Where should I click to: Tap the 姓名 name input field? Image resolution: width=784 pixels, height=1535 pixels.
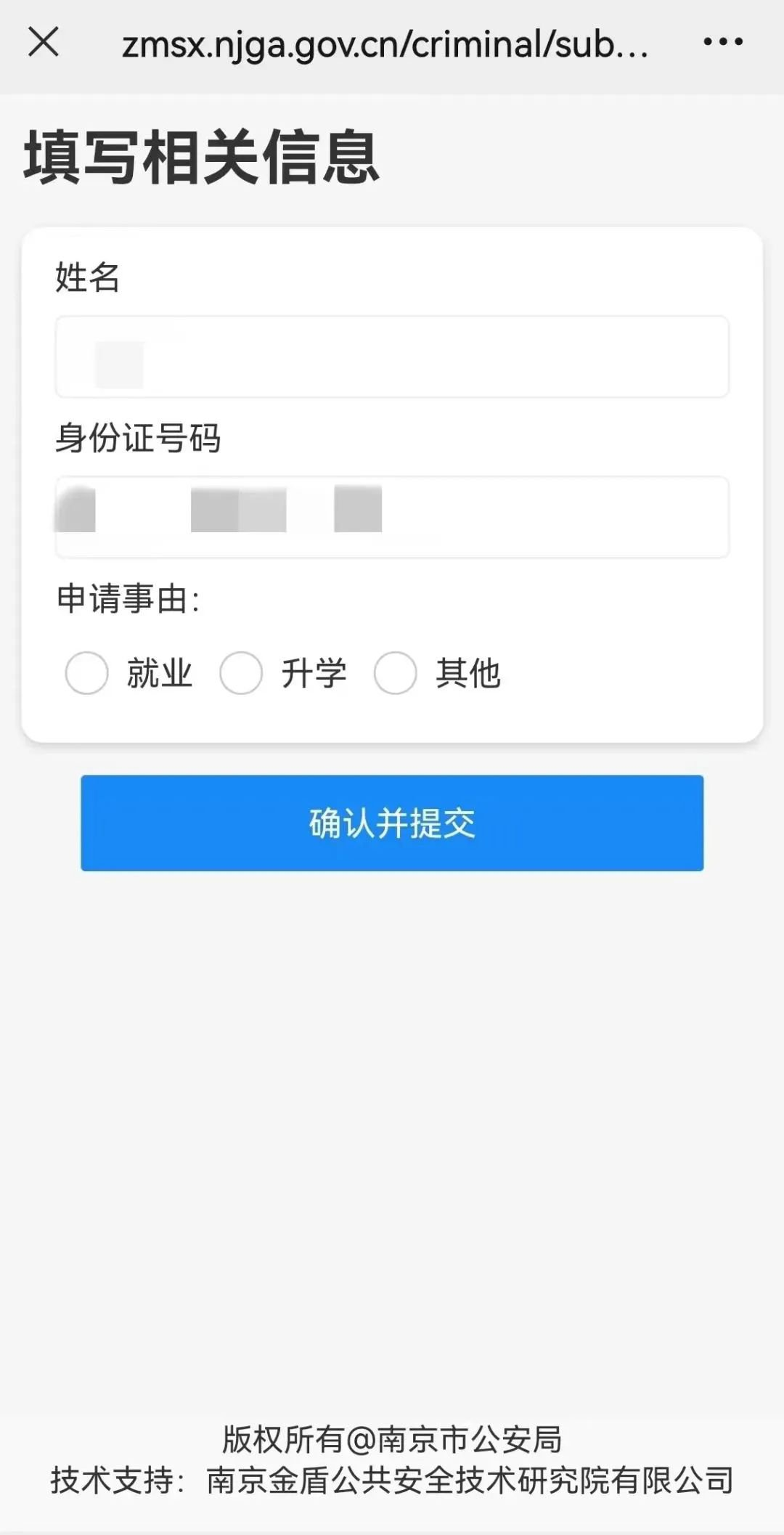click(392, 357)
